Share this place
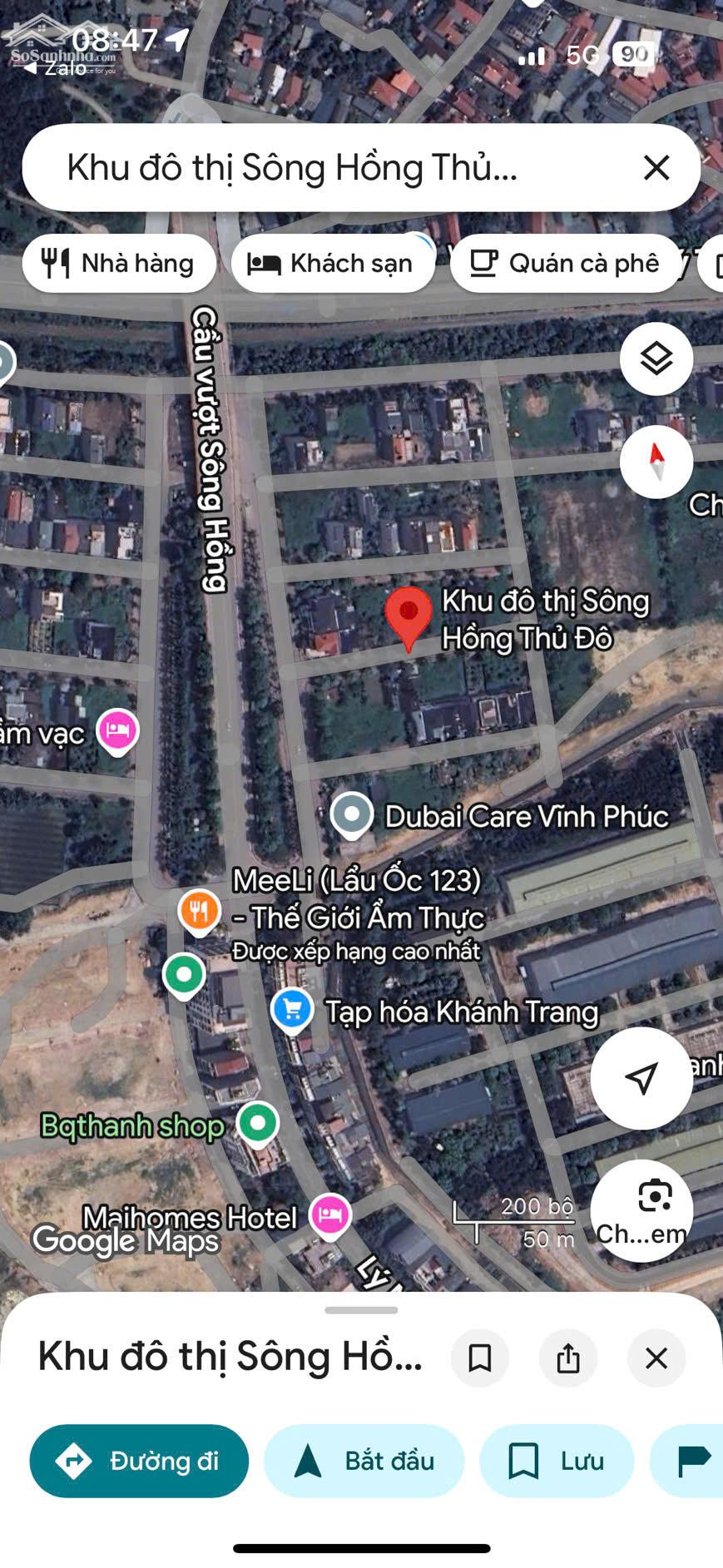The width and height of the screenshot is (723, 1568). pos(568,1358)
